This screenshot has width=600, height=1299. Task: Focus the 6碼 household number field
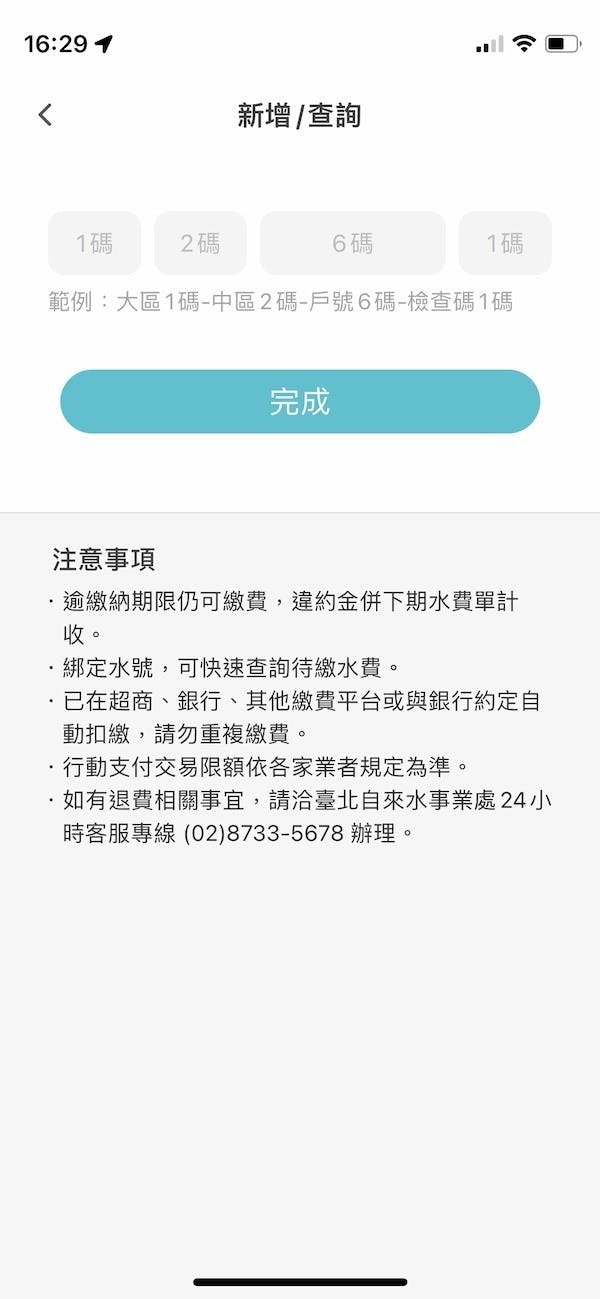(353, 243)
